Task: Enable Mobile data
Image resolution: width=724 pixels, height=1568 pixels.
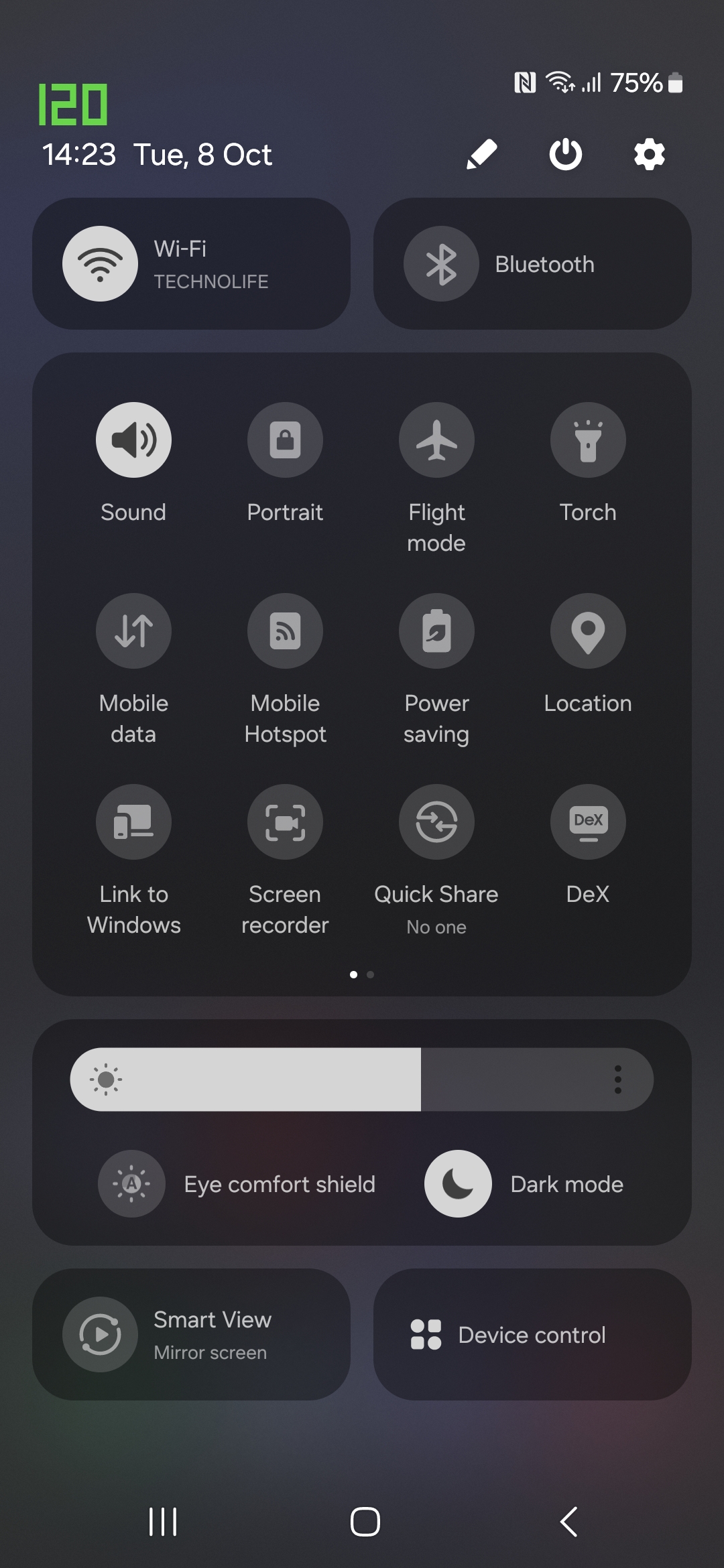Action: tap(133, 631)
